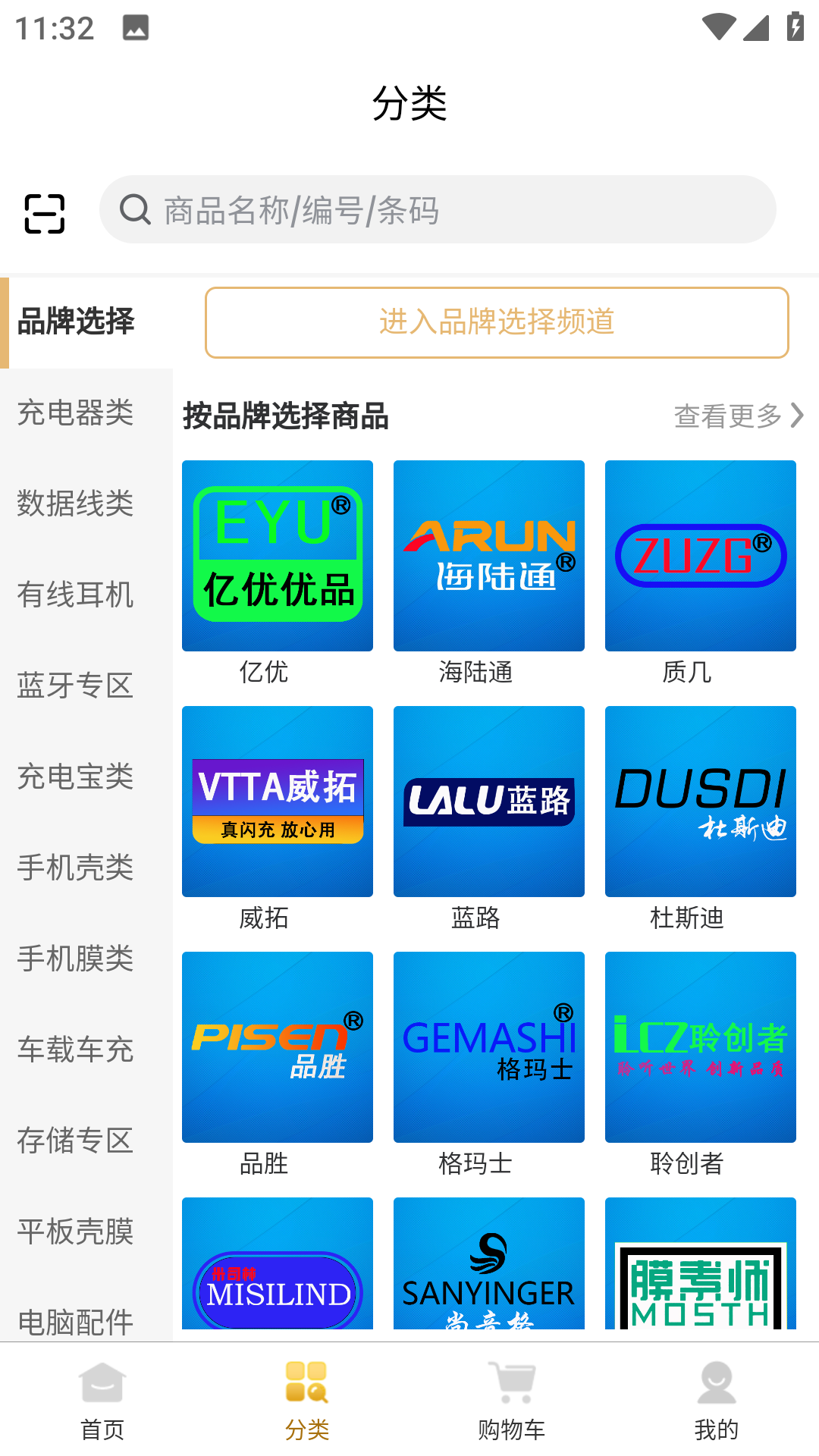Screen dimensions: 819x1456
Task: Select the 手机壳类 category in sidebar
Action: [x=76, y=868]
